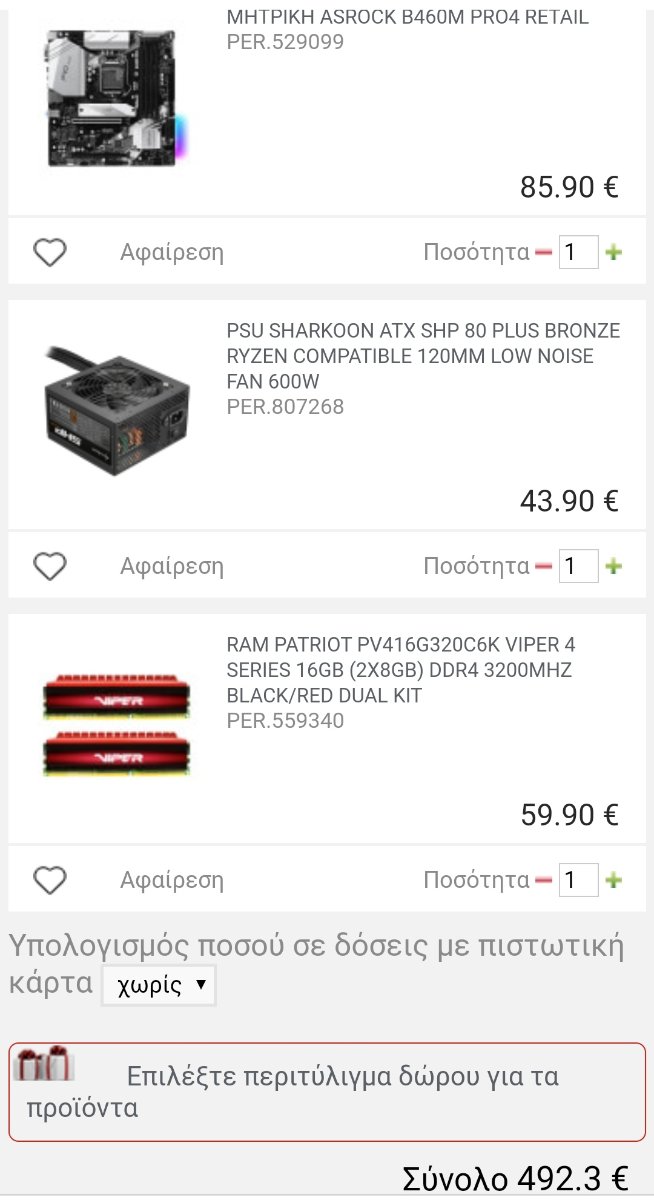Remove Patriot Viper RAM using Αφαίρεση
Screen dimensions: 654x1200
tap(172, 880)
